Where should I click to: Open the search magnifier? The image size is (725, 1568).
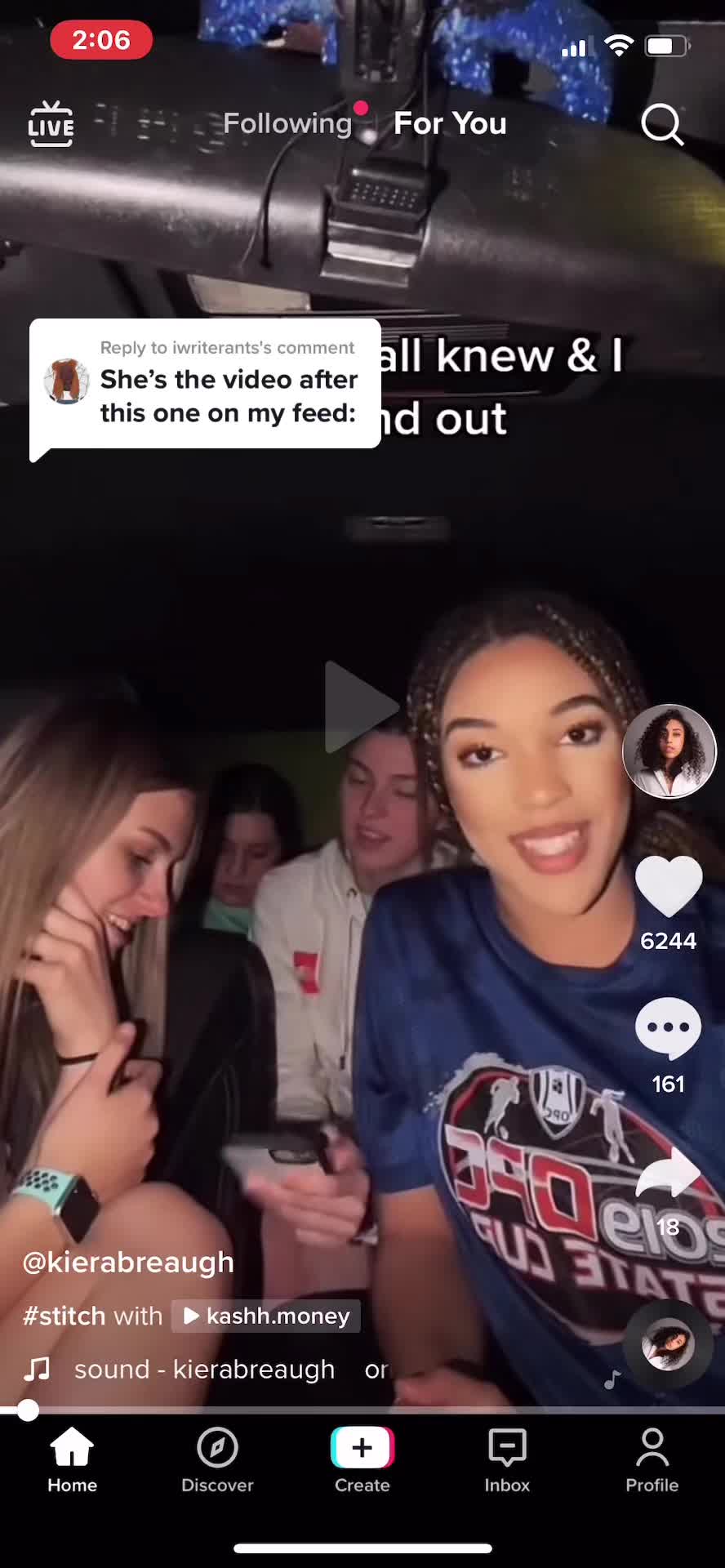point(661,125)
